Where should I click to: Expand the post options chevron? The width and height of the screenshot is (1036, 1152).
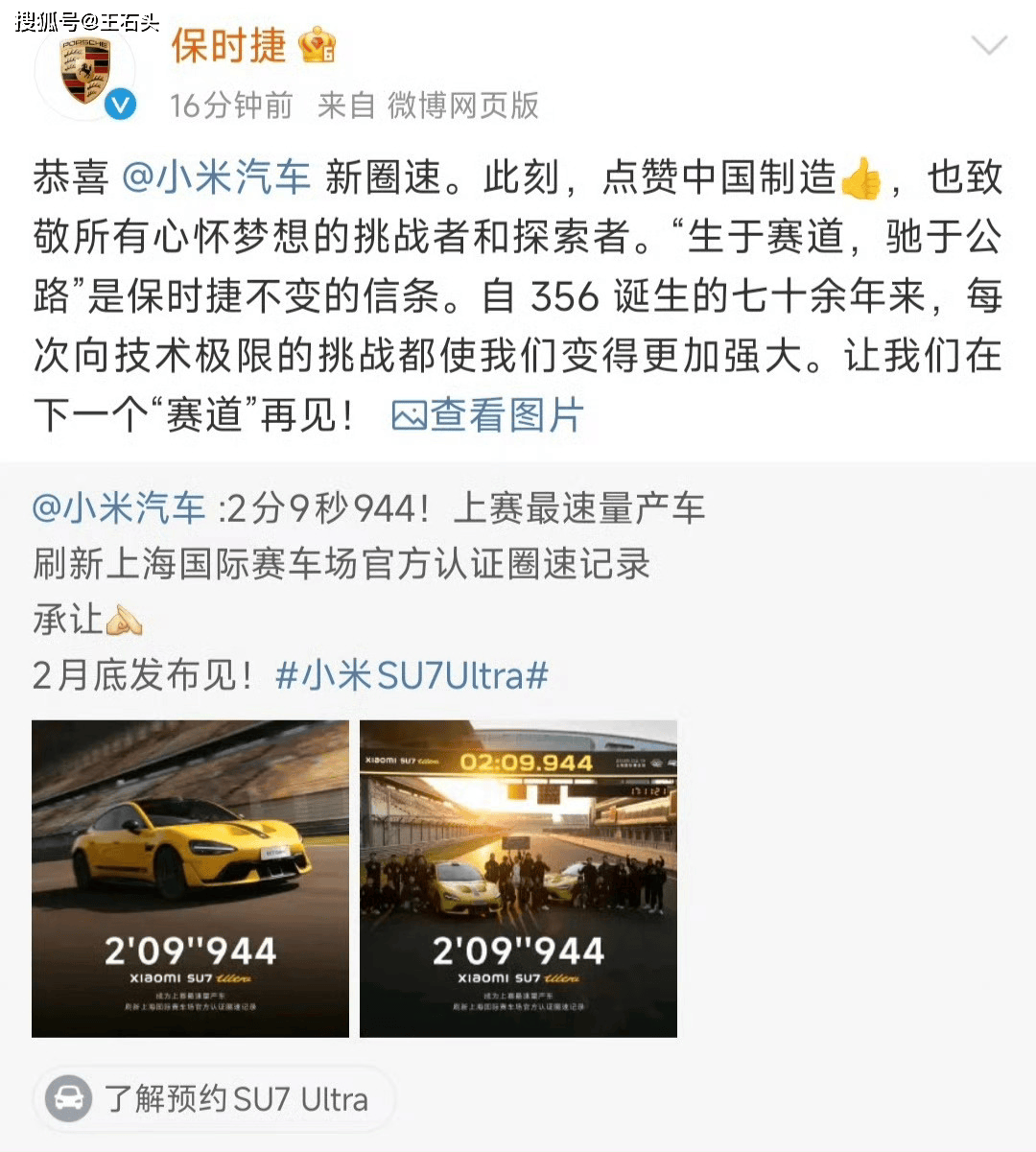pyautogui.click(x=988, y=46)
